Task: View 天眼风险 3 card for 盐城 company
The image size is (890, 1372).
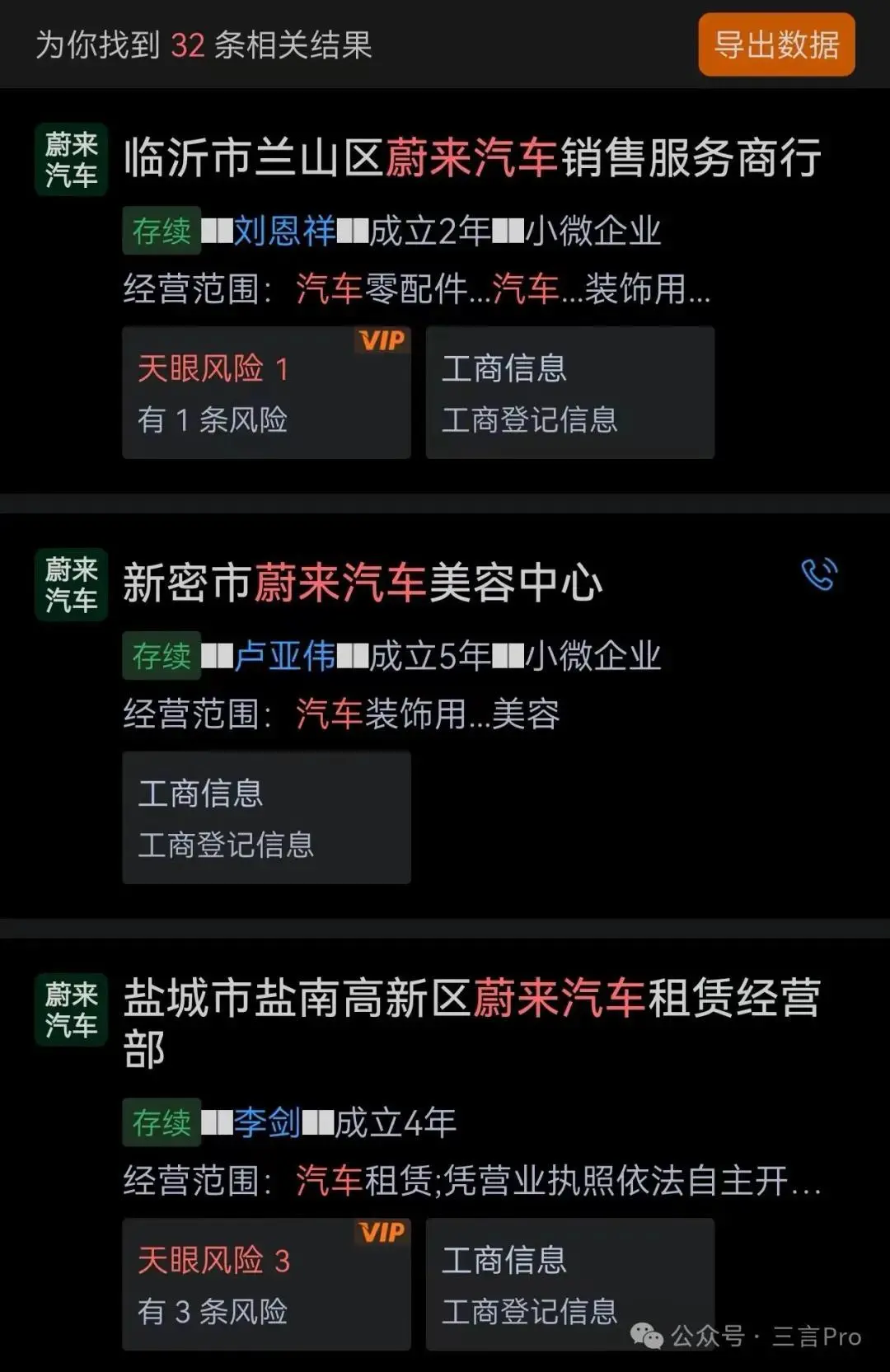Action: (266, 1285)
